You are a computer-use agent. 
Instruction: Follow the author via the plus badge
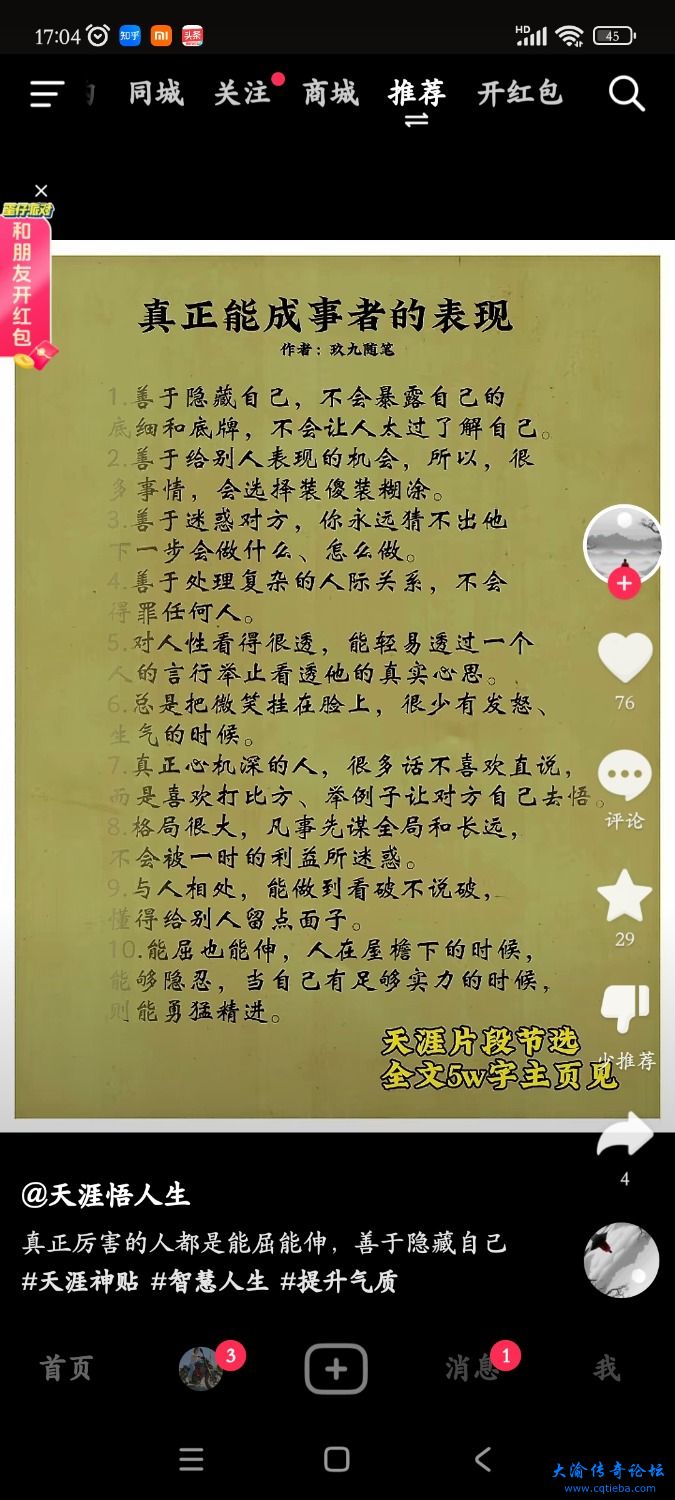click(x=624, y=583)
